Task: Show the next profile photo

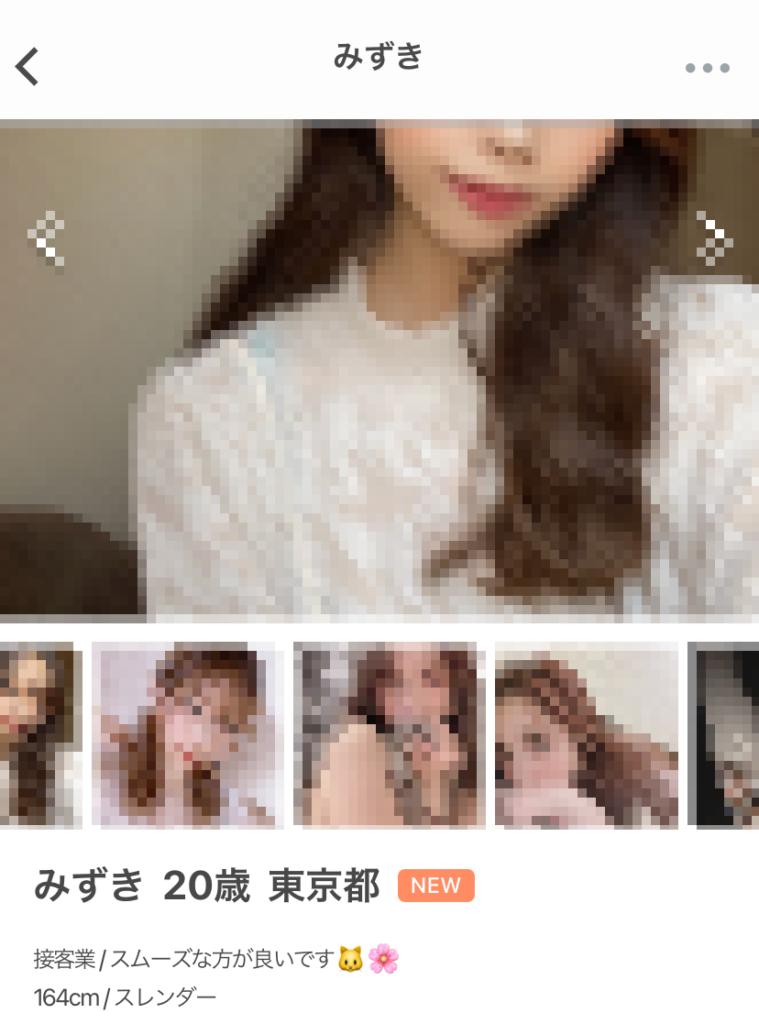Action: pyautogui.click(x=714, y=238)
